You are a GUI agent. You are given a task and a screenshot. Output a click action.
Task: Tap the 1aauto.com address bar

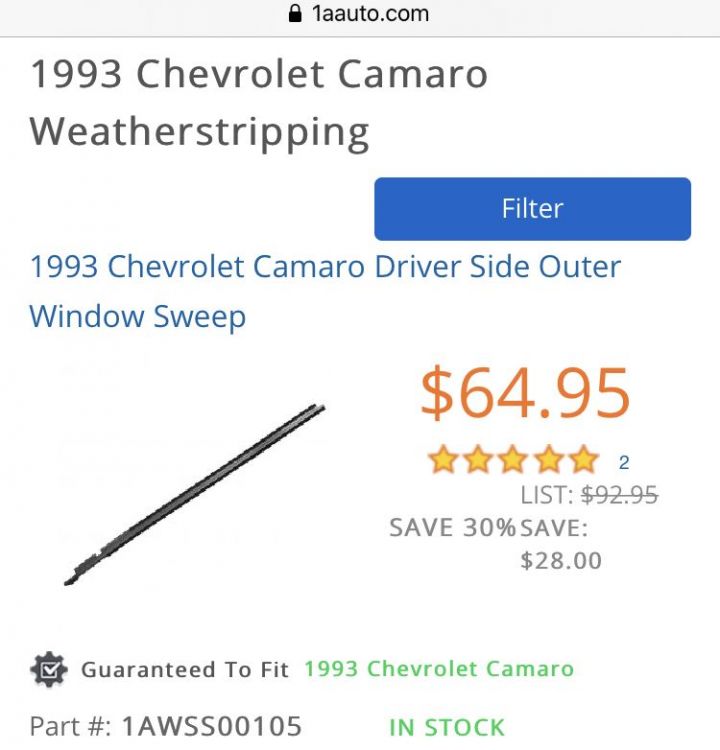[358, 14]
